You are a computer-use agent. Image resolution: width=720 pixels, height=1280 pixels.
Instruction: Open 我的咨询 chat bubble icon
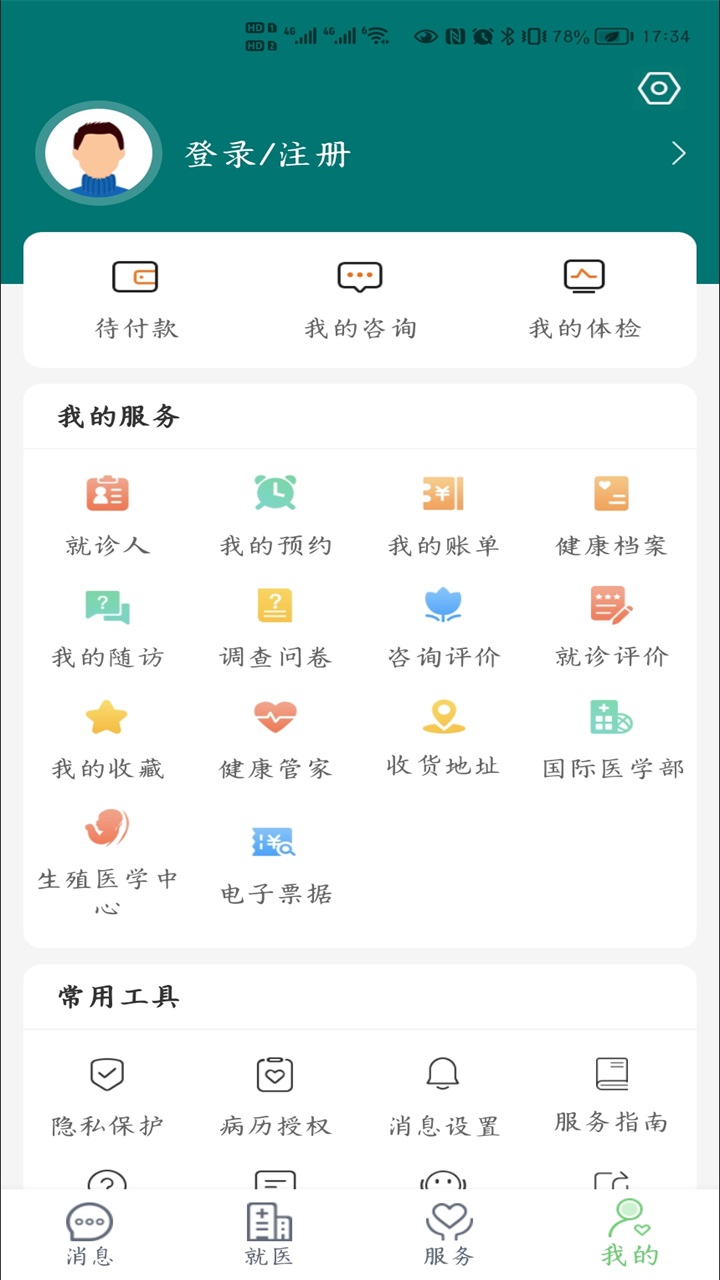(x=360, y=277)
